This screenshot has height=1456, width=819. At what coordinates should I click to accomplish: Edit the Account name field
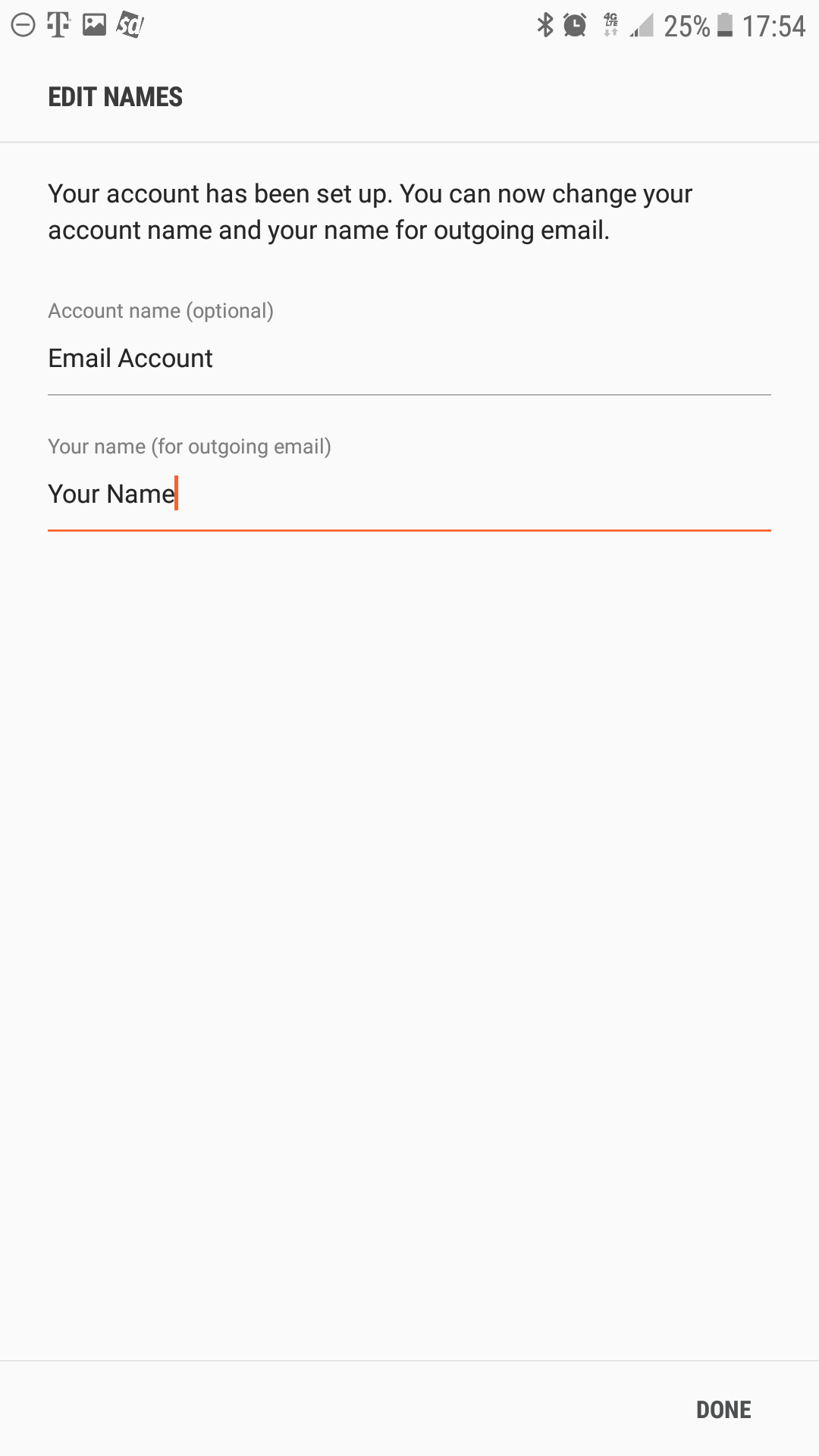click(409, 359)
